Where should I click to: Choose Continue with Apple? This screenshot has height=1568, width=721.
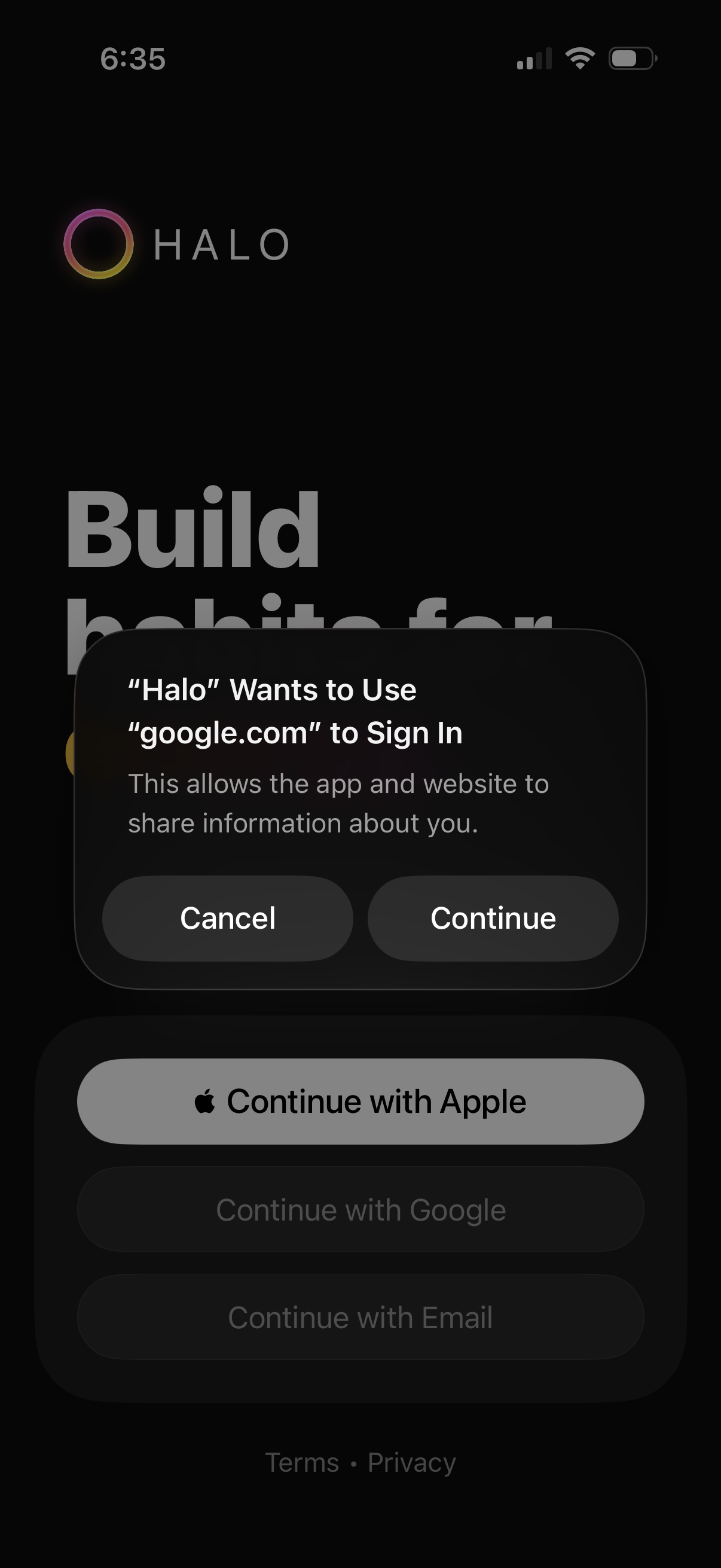pyautogui.click(x=360, y=1099)
